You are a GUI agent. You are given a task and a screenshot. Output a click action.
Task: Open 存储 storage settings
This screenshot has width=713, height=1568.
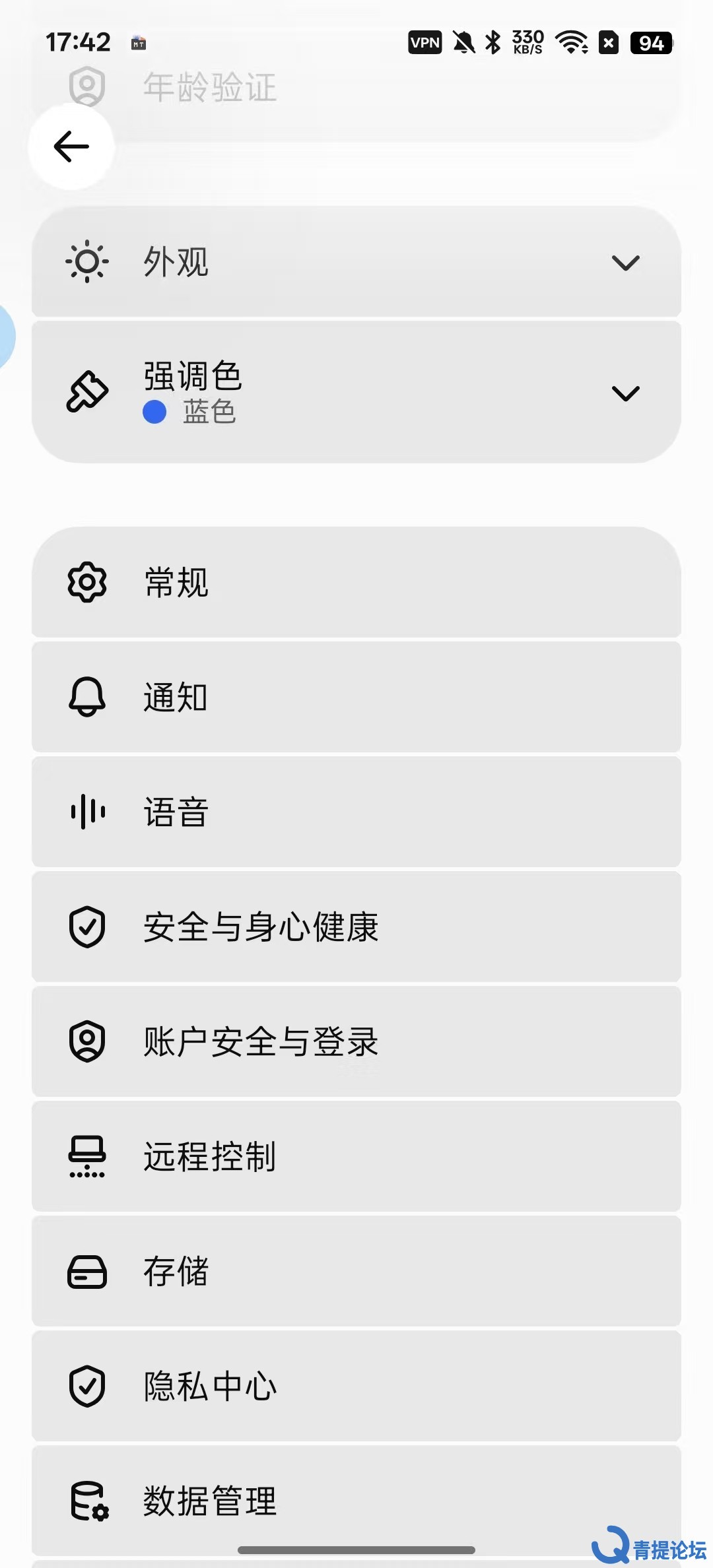click(x=356, y=1271)
